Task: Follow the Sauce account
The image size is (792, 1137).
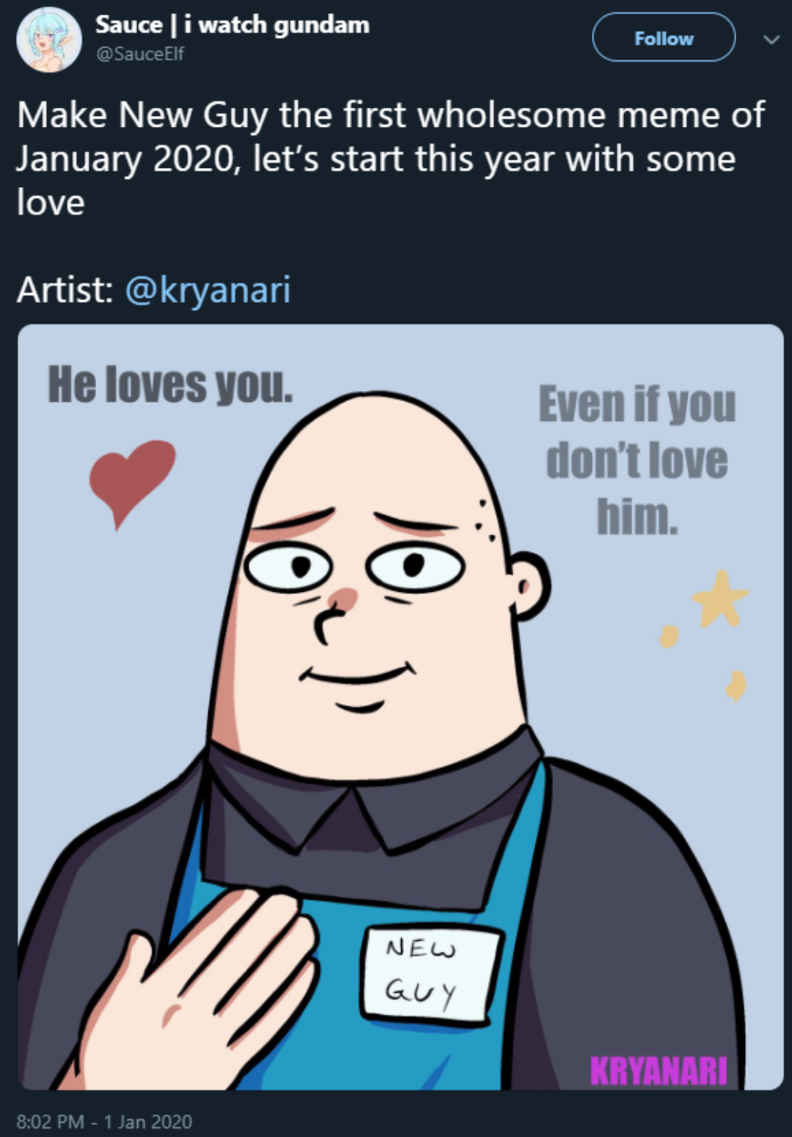Action: [663, 39]
